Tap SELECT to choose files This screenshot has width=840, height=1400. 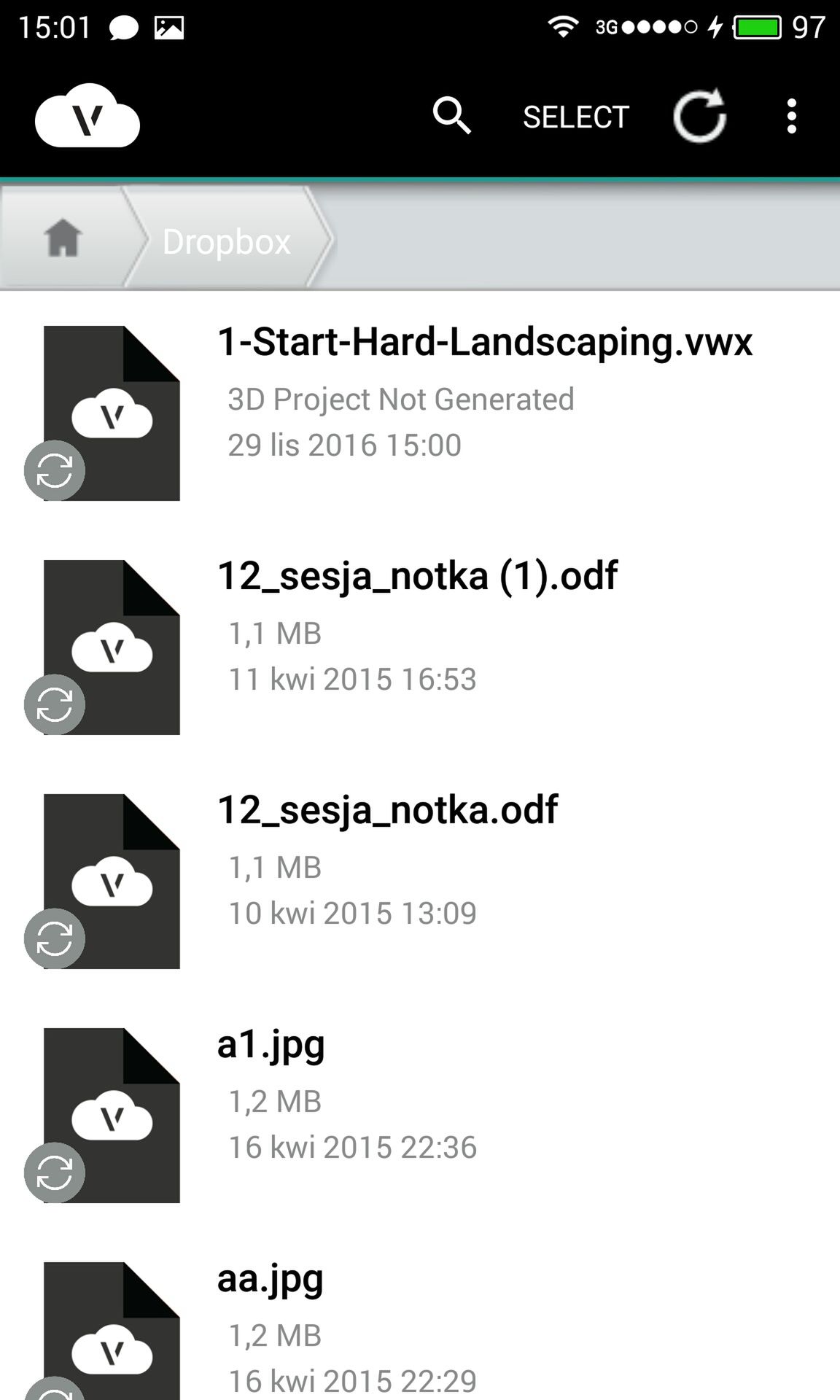576,117
